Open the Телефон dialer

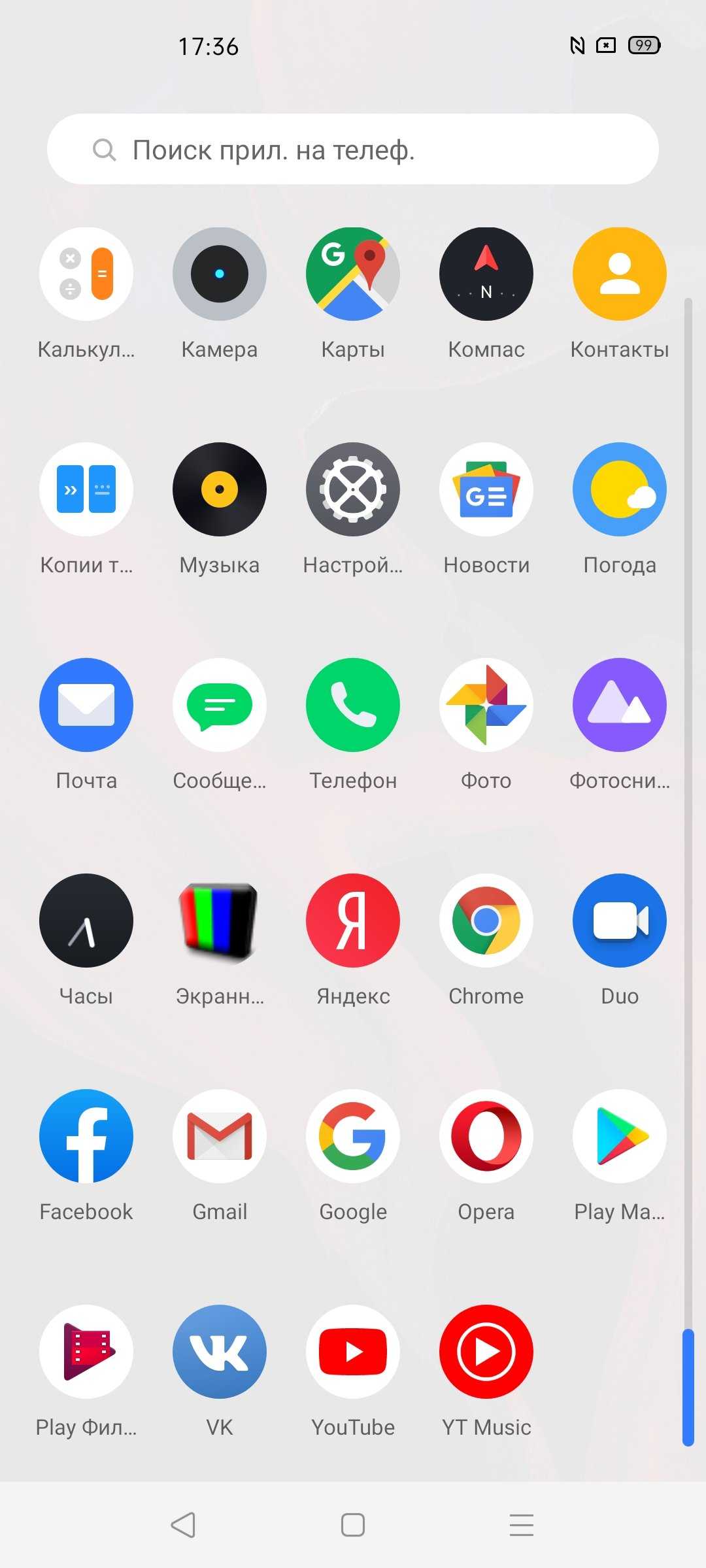353,706
